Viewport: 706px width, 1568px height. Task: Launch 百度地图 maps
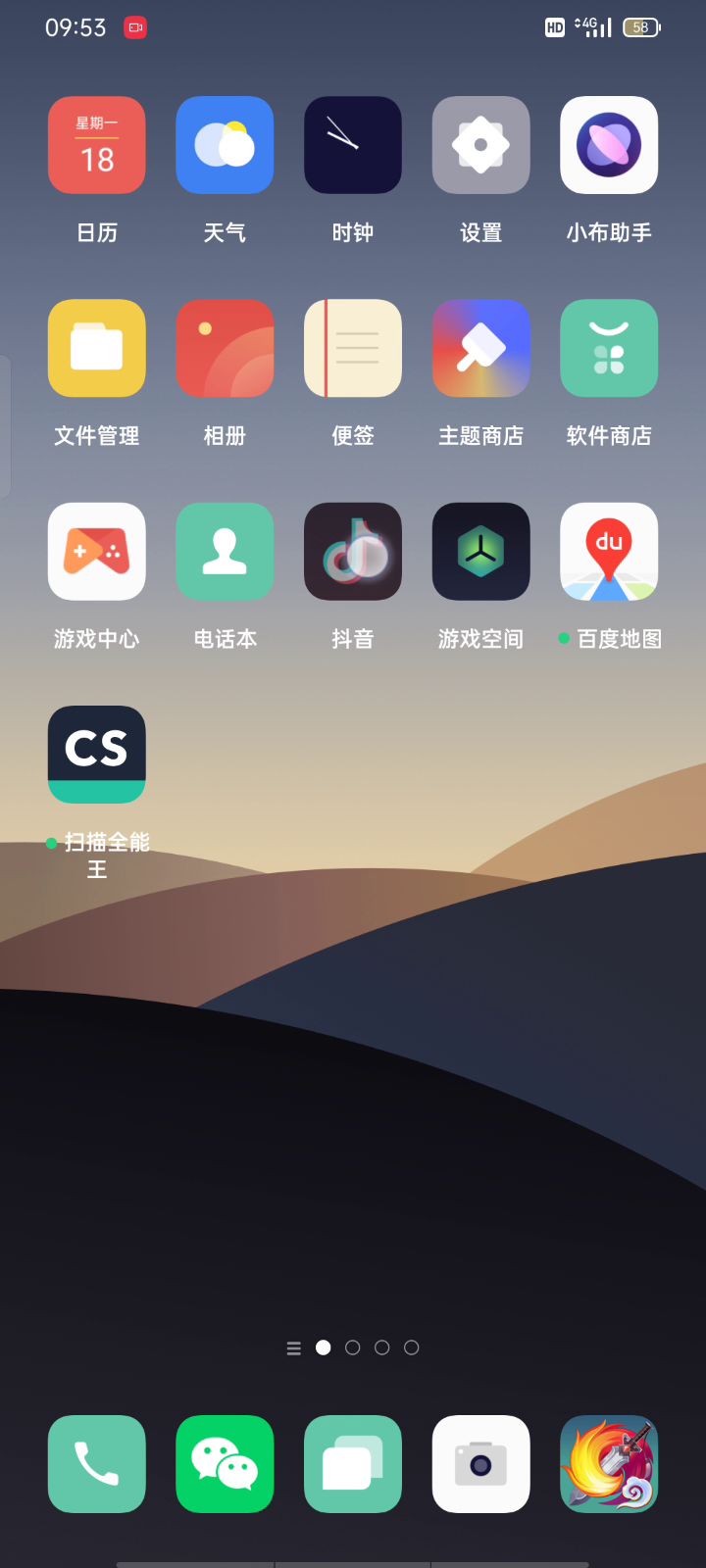(x=609, y=551)
